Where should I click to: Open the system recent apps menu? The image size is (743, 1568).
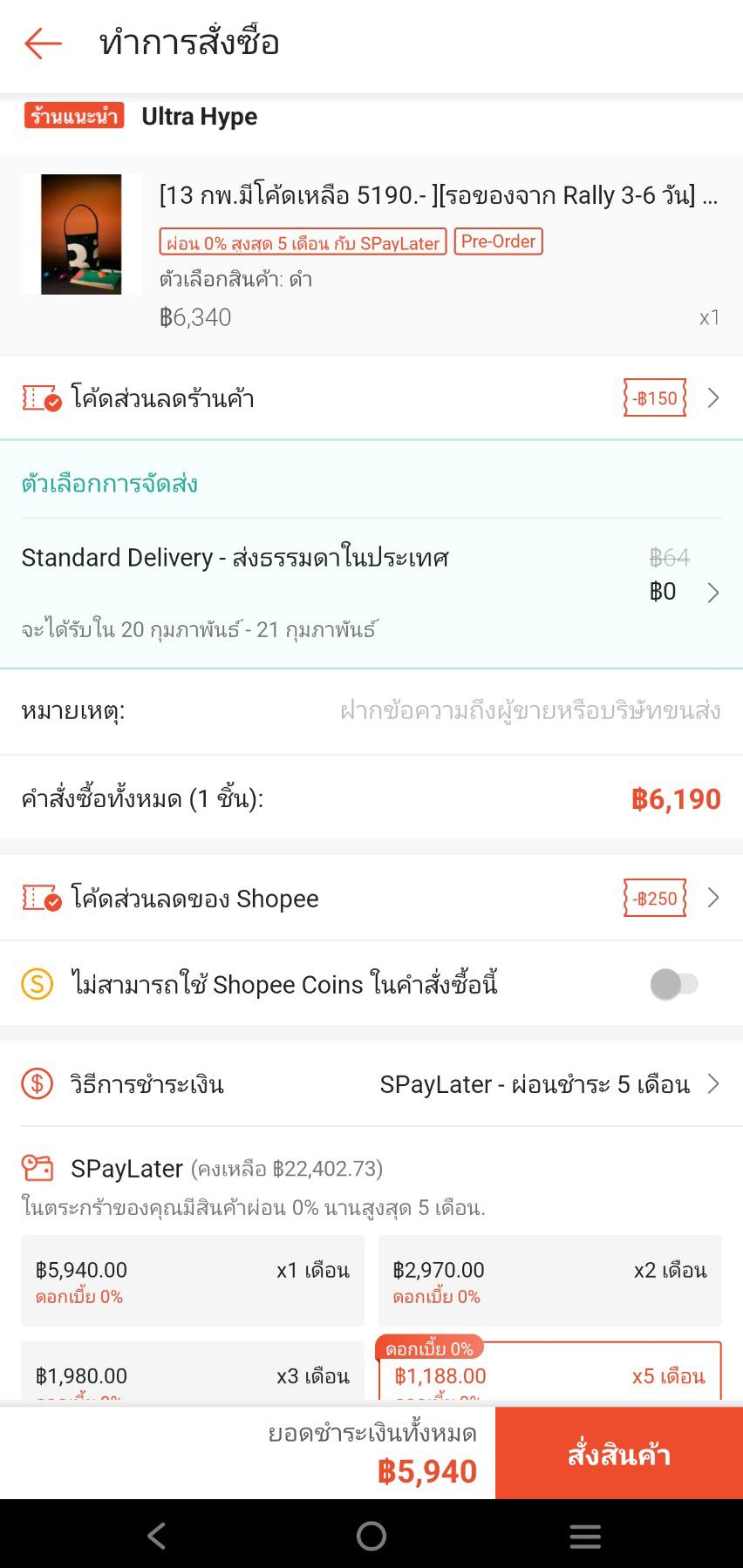coord(585,1535)
